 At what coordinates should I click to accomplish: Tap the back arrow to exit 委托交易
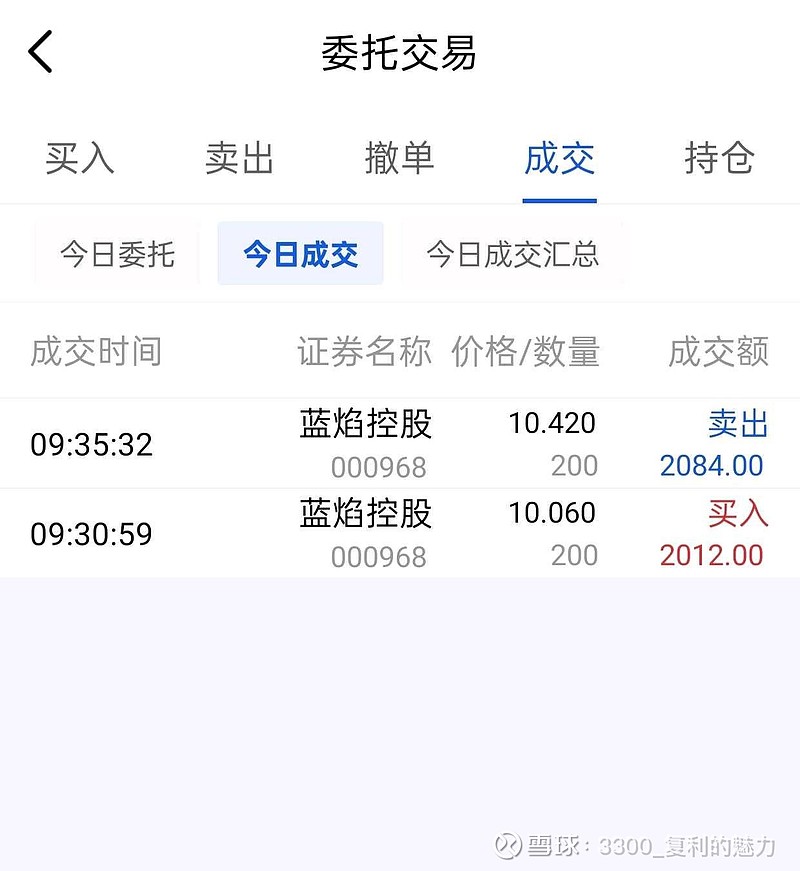[40, 52]
